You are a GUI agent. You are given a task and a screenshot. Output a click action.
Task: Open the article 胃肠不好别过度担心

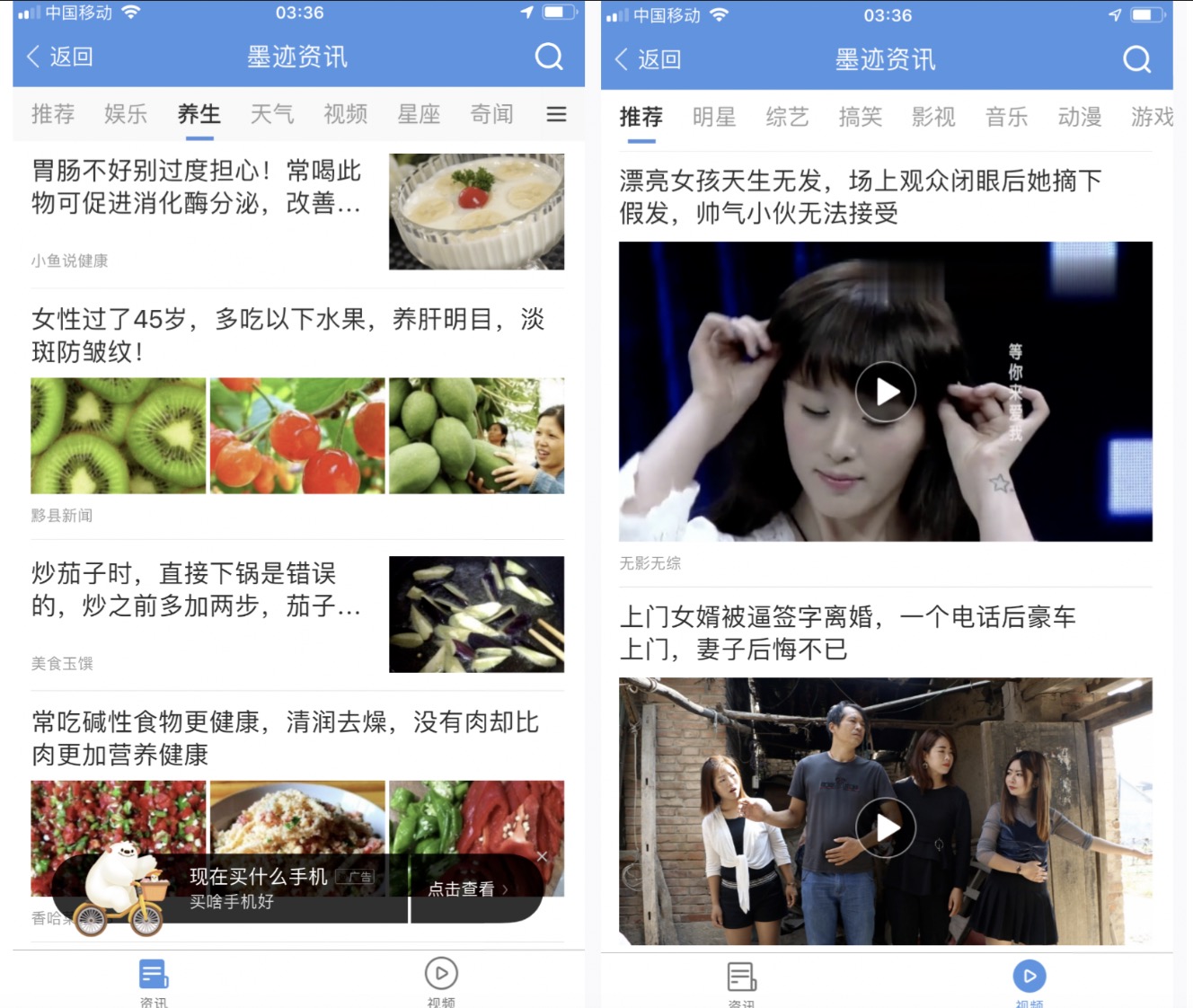tap(196, 187)
